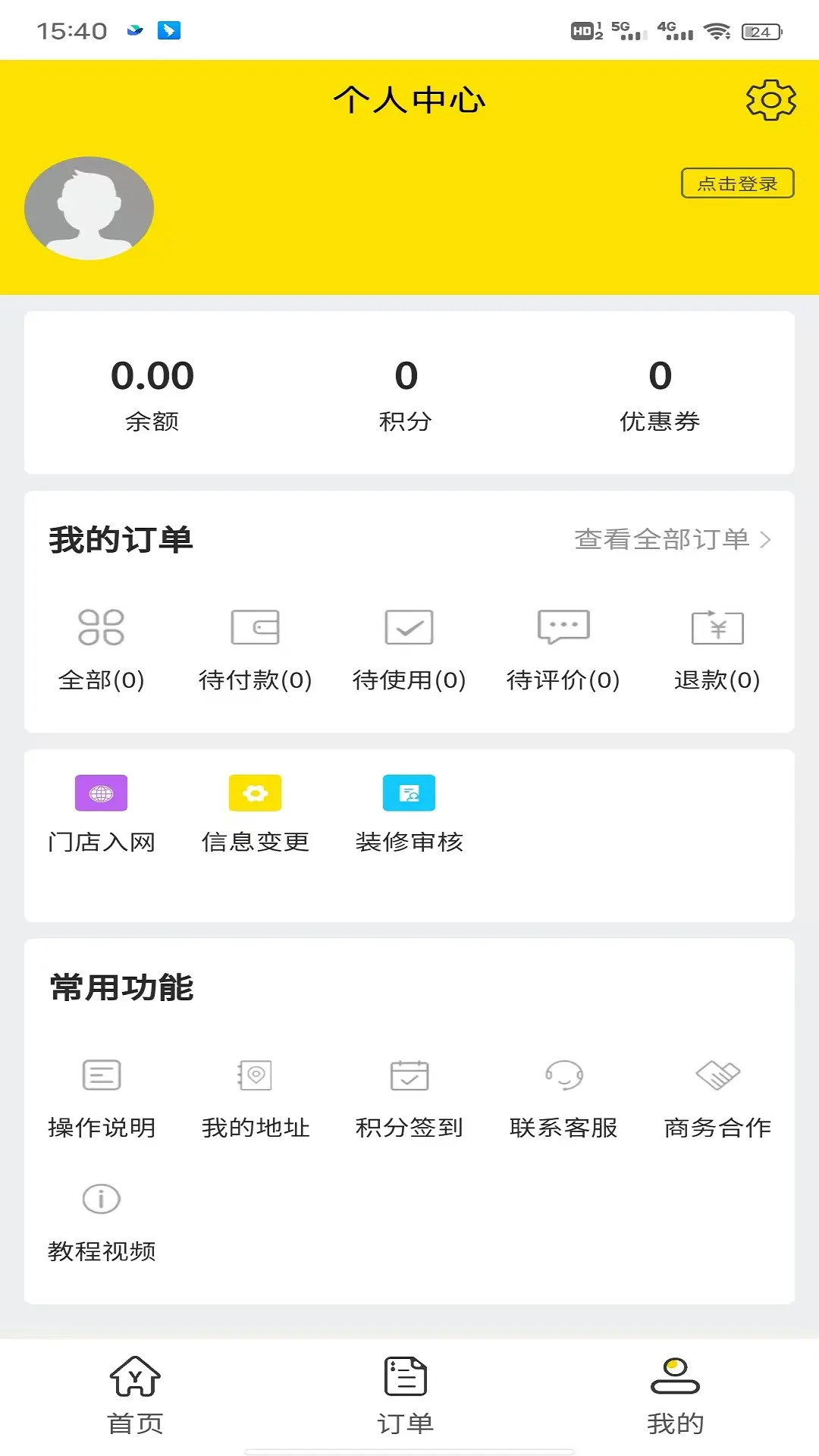Open the 积分签到 calendar icon
This screenshot has height=1456, width=819.
[x=409, y=1075]
